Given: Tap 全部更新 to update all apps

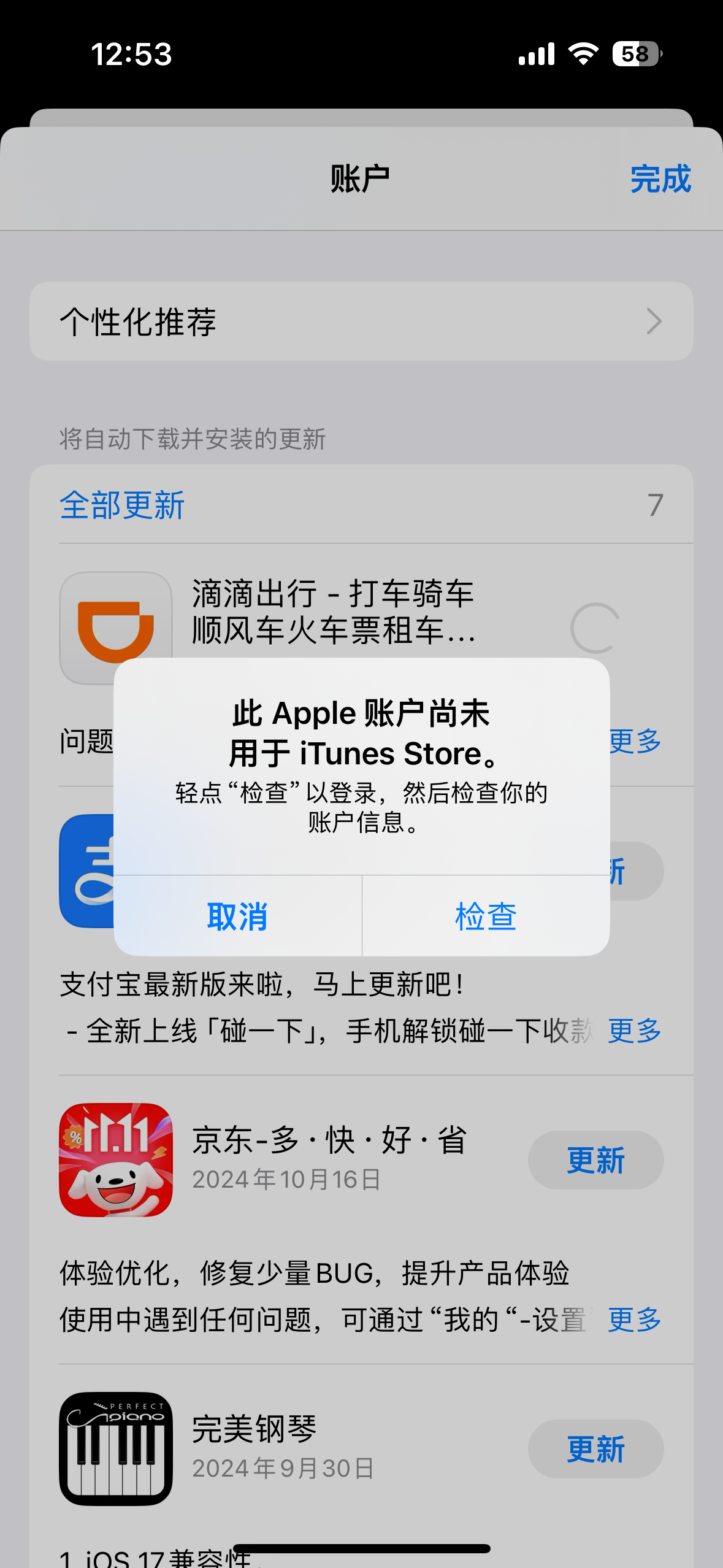Looking at the screenshot, I should tap(122, 505).
